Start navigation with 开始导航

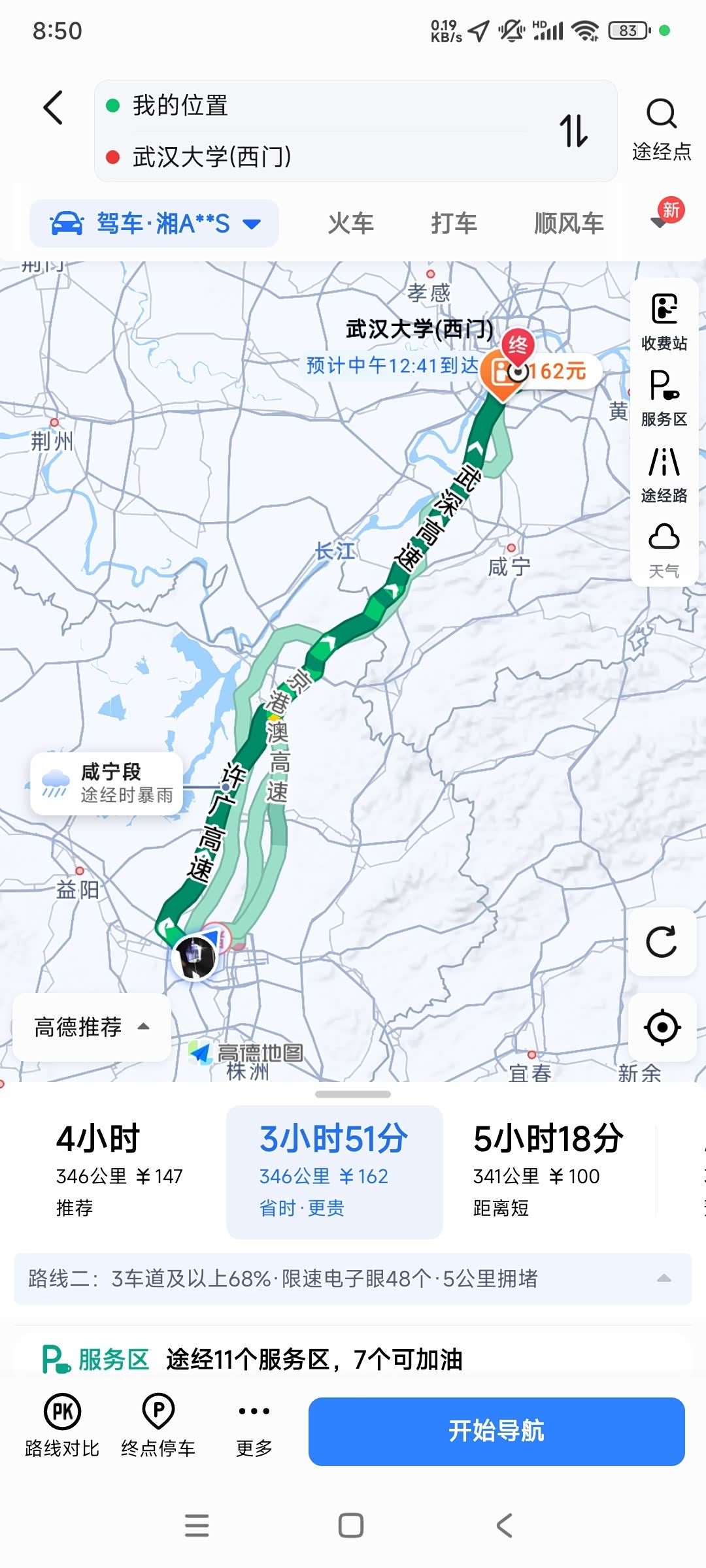pyautogui.click(x=497, y=1431)
